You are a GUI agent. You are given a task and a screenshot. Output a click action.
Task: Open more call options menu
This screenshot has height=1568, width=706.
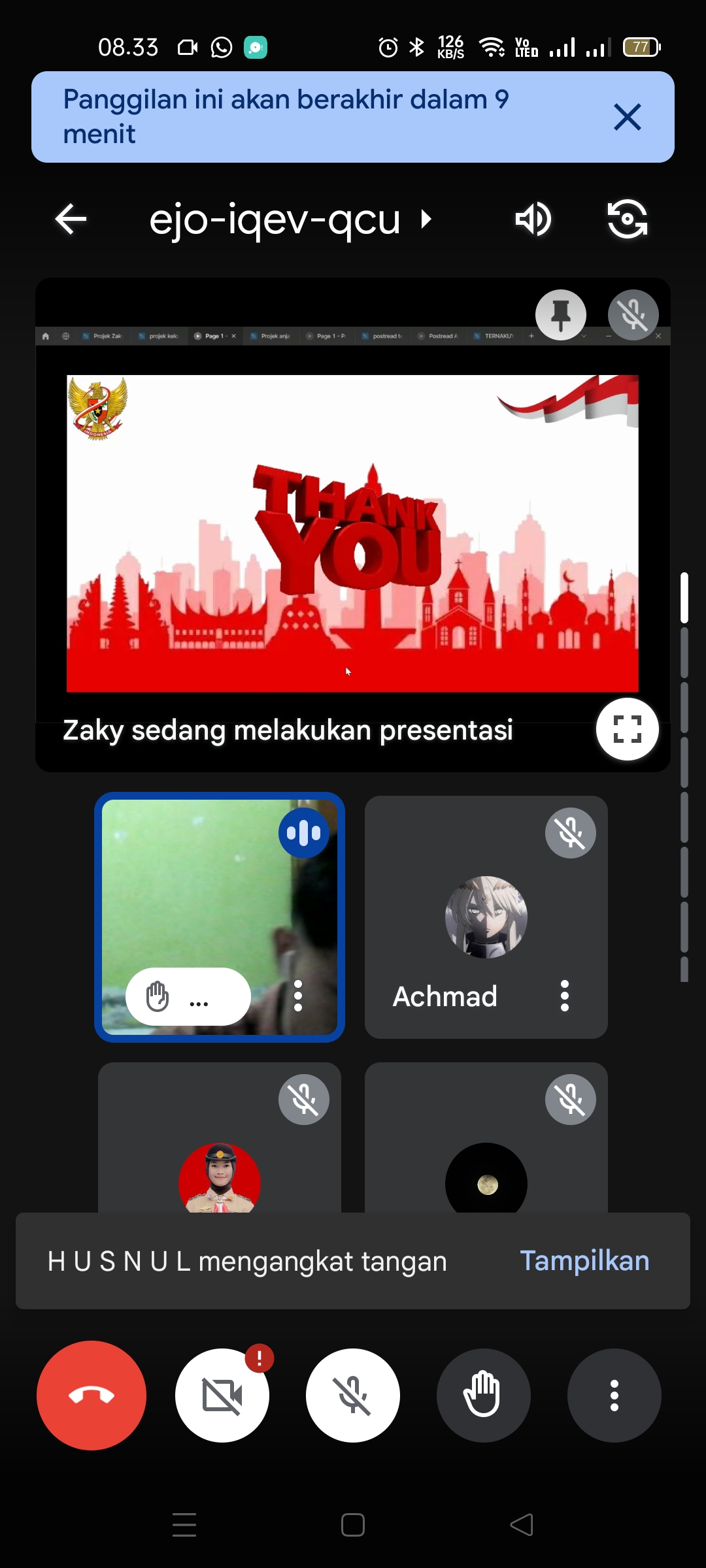[x=614, y=1396]
